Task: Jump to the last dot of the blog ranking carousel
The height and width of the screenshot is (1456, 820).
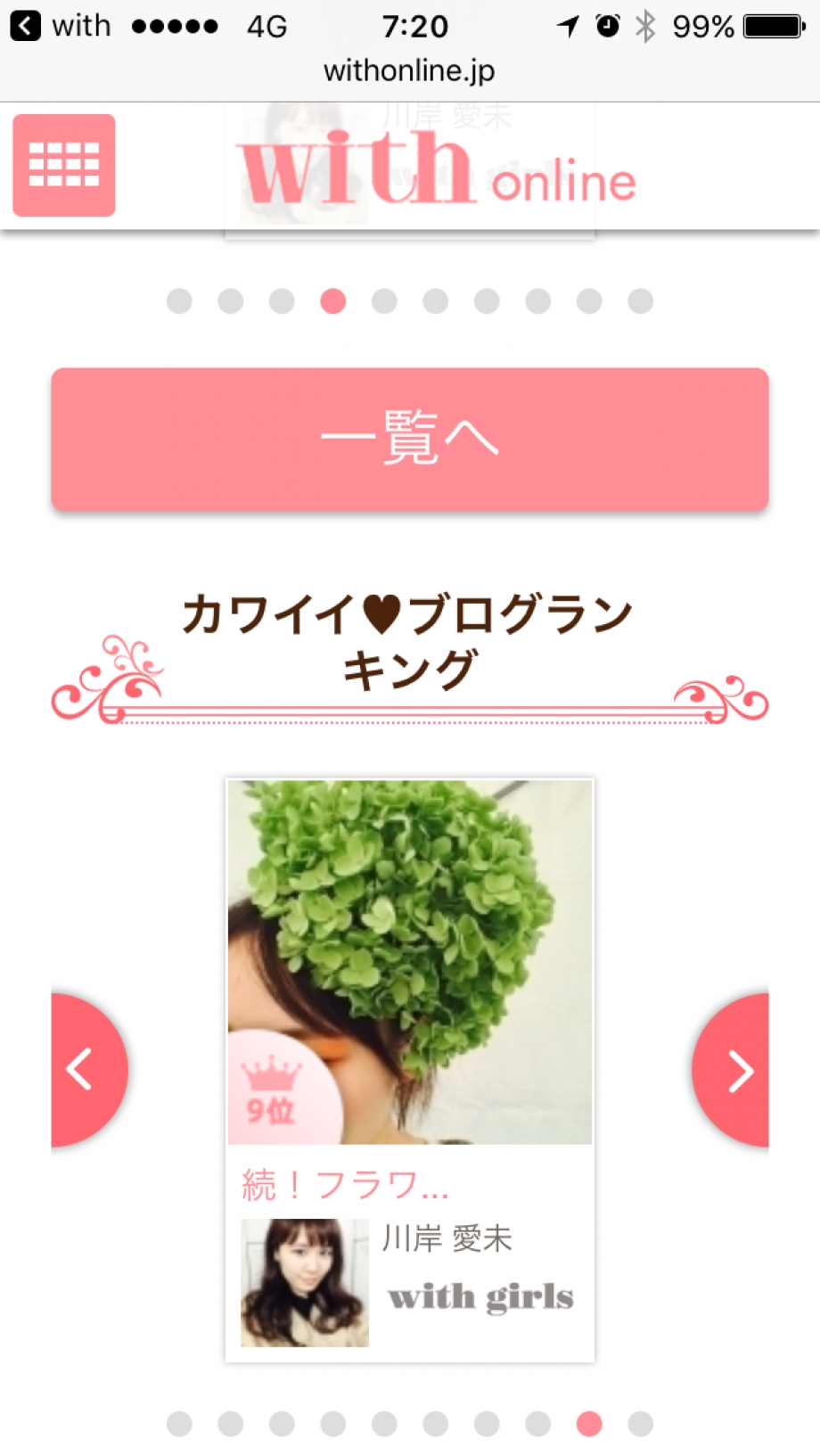Action: pos(640,1424)
